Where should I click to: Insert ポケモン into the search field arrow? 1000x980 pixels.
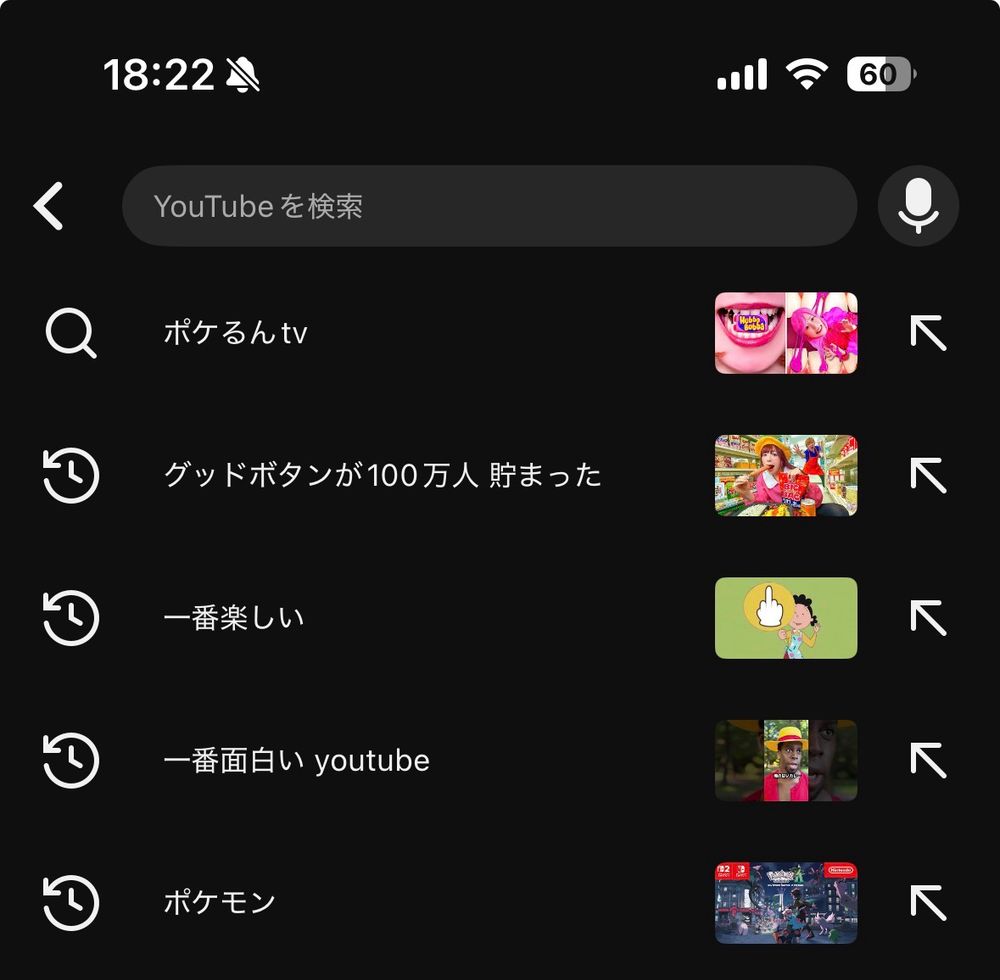[928, 903]
